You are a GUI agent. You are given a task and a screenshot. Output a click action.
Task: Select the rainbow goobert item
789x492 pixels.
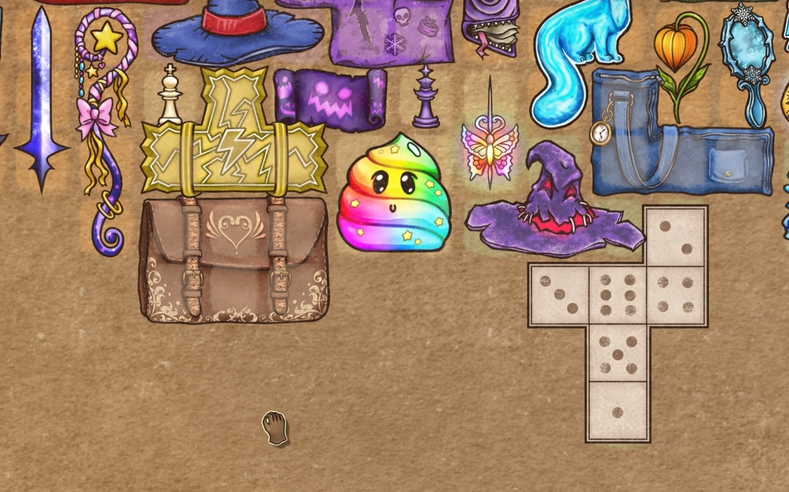pyautogui.click(x=392, y=195)
